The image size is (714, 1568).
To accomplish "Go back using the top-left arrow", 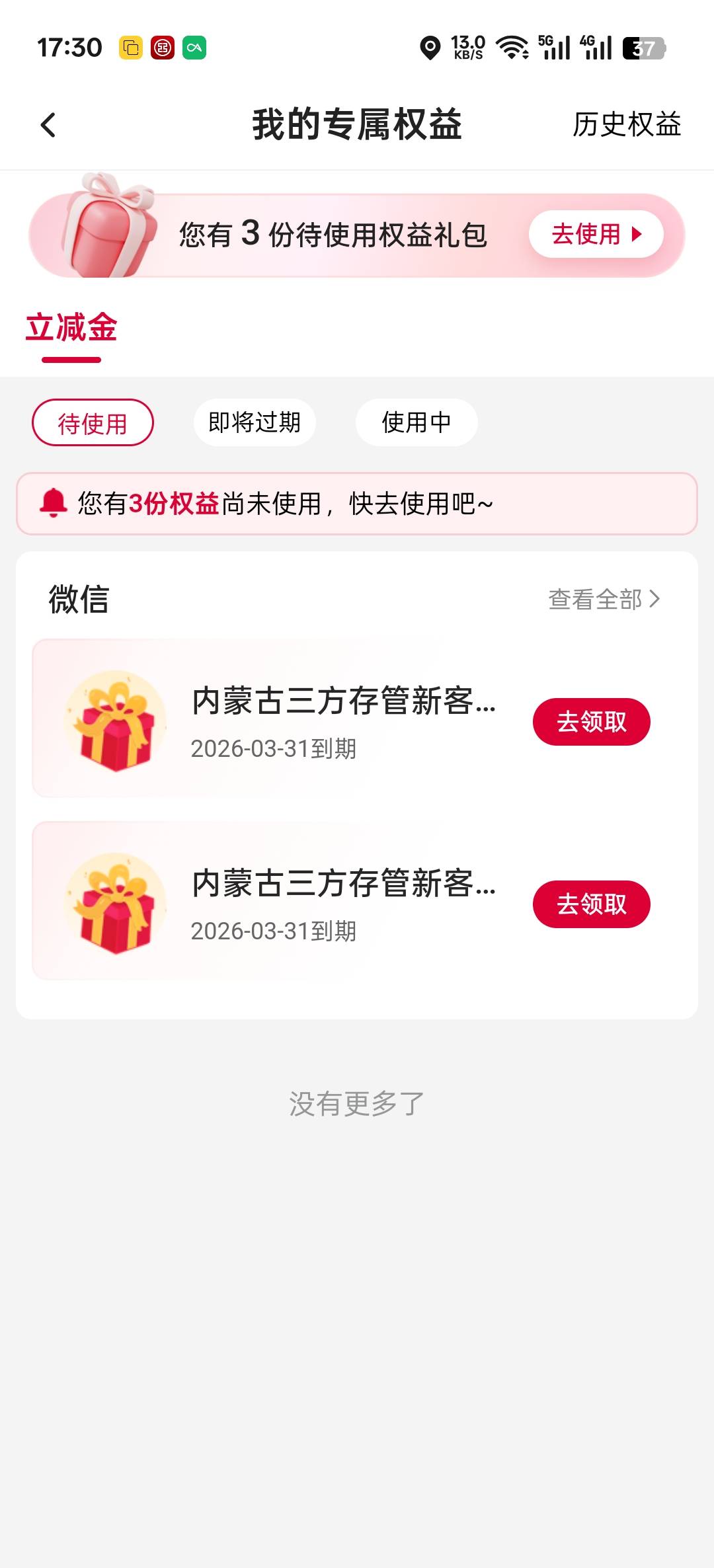I will point(48,125).
